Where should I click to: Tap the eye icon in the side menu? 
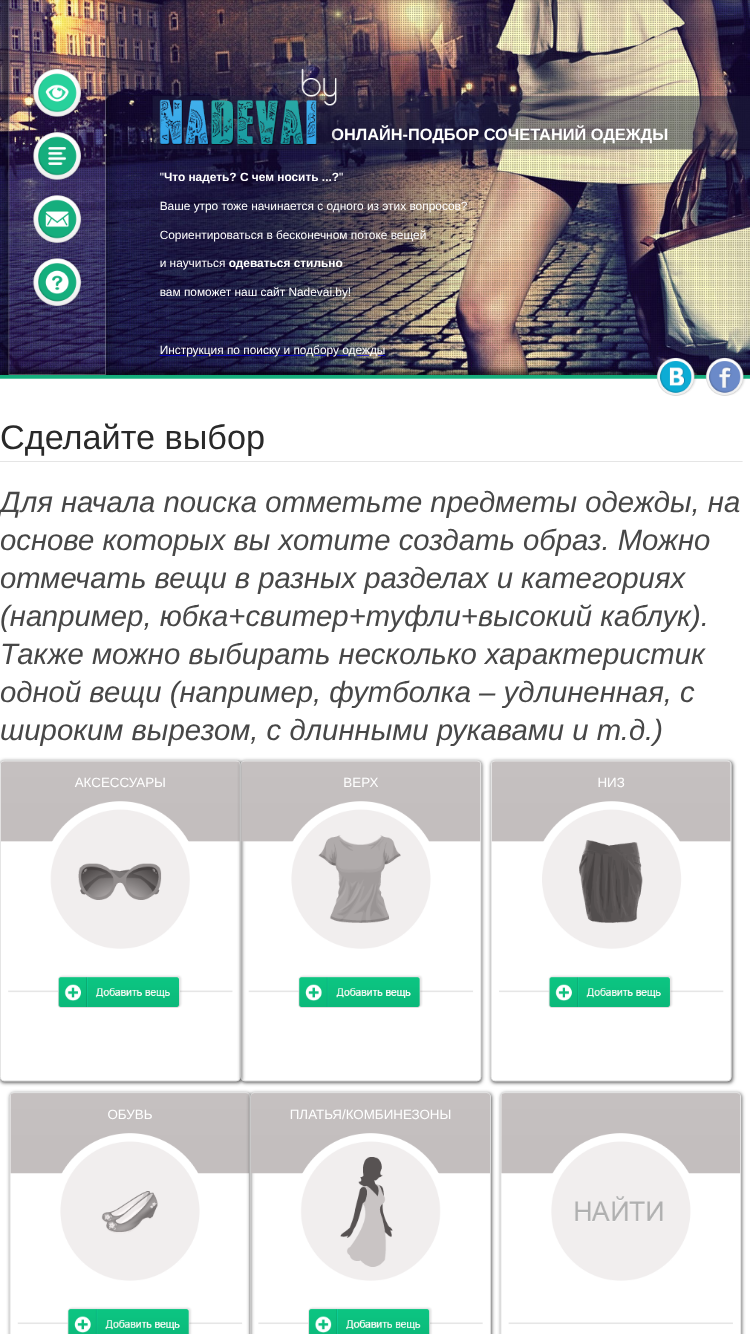coord(57,93)
